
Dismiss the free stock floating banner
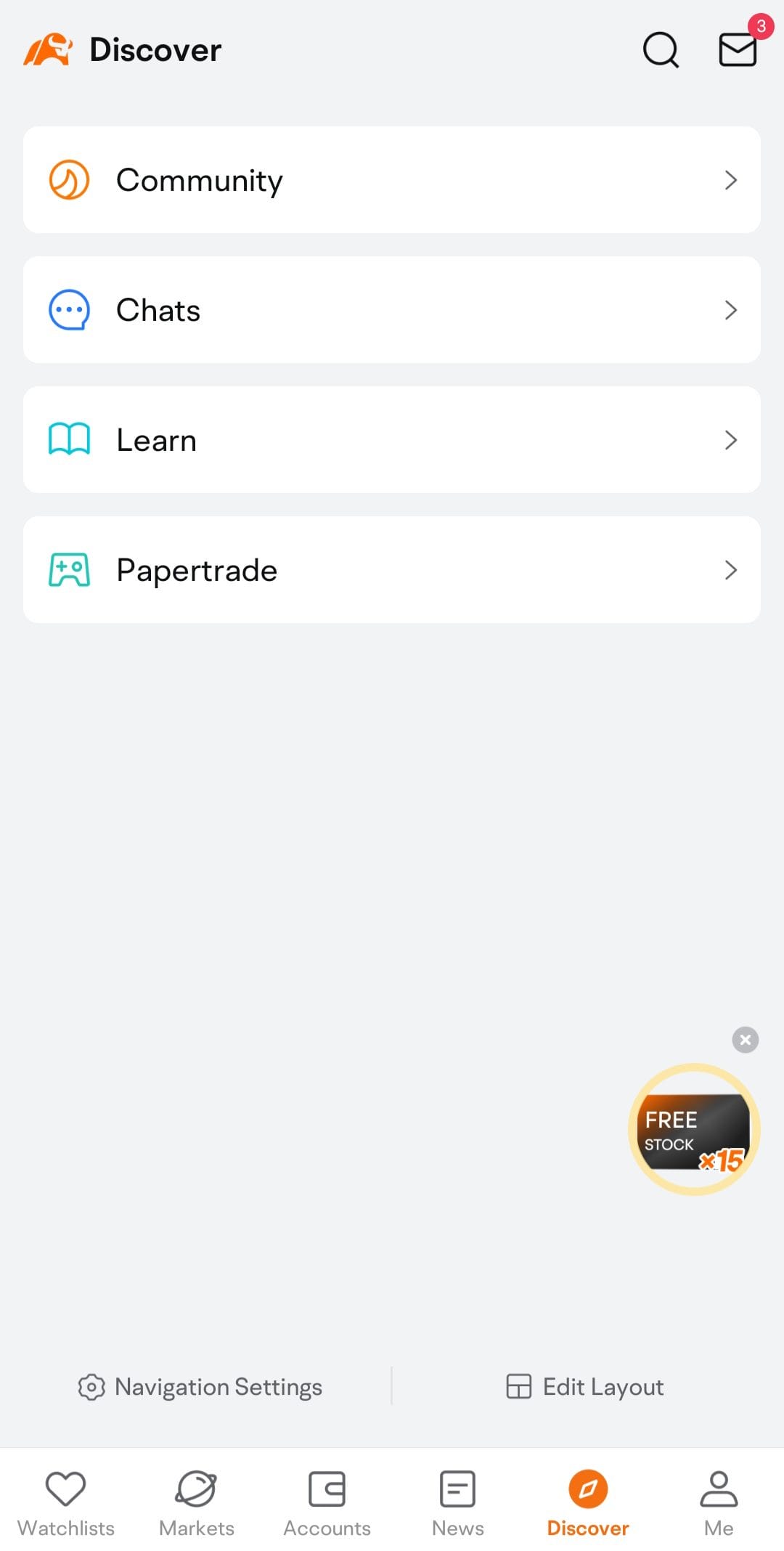[745, 1040]
